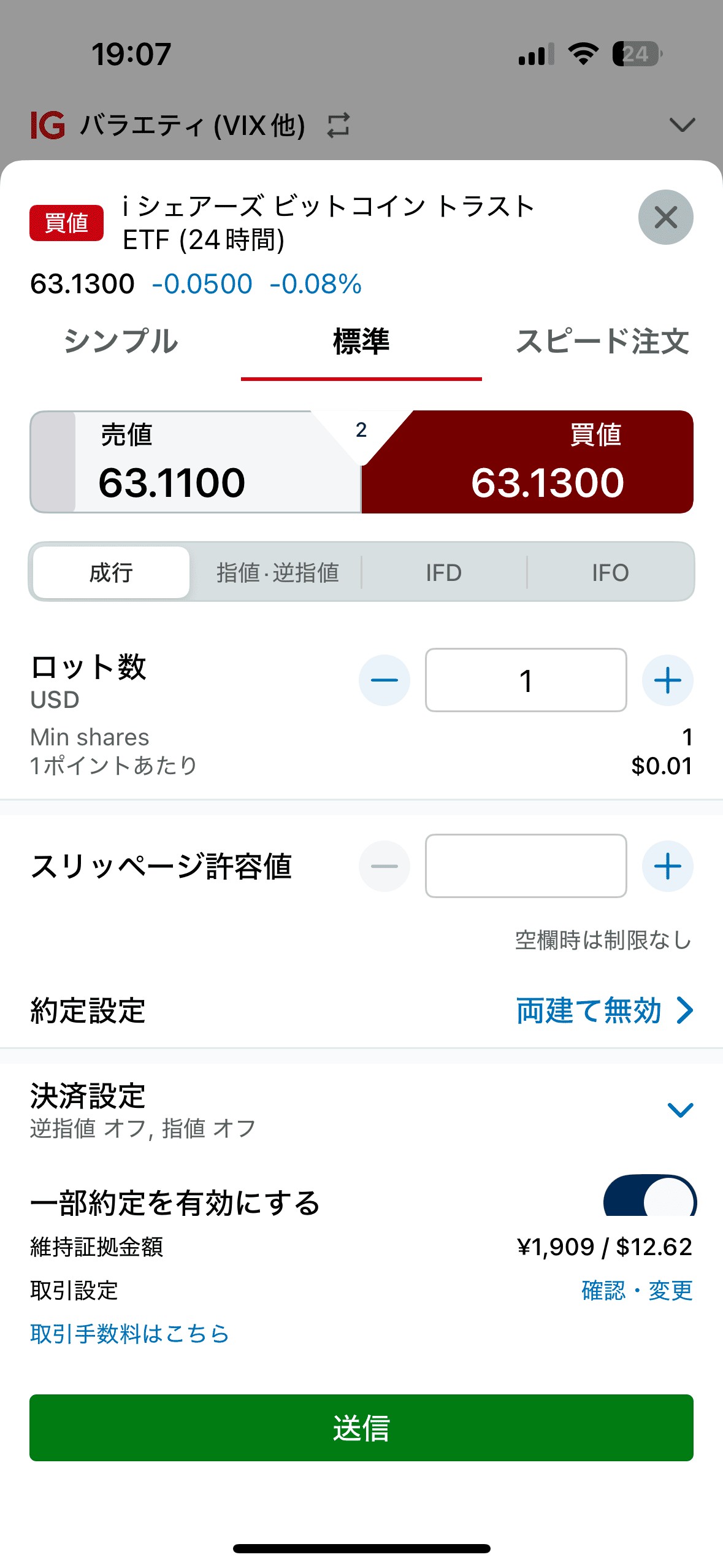
Task: Increase the スリッページ許容値 value
Action: (667, 866)
